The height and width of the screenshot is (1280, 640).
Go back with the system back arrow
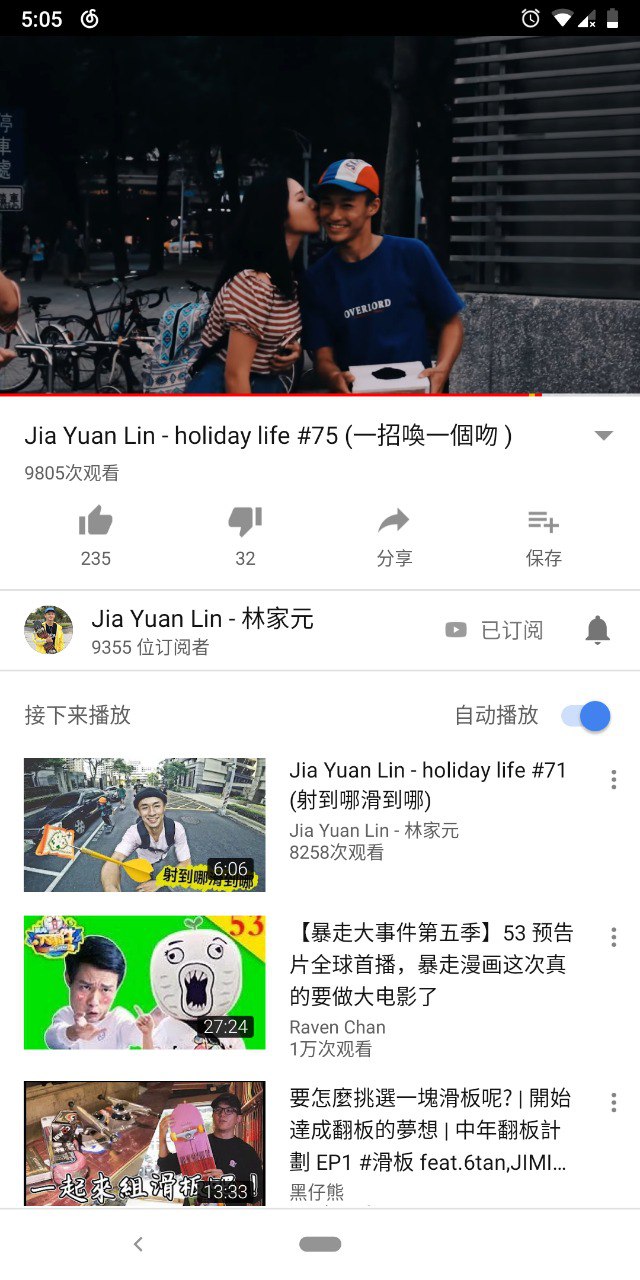(139, 1244)
